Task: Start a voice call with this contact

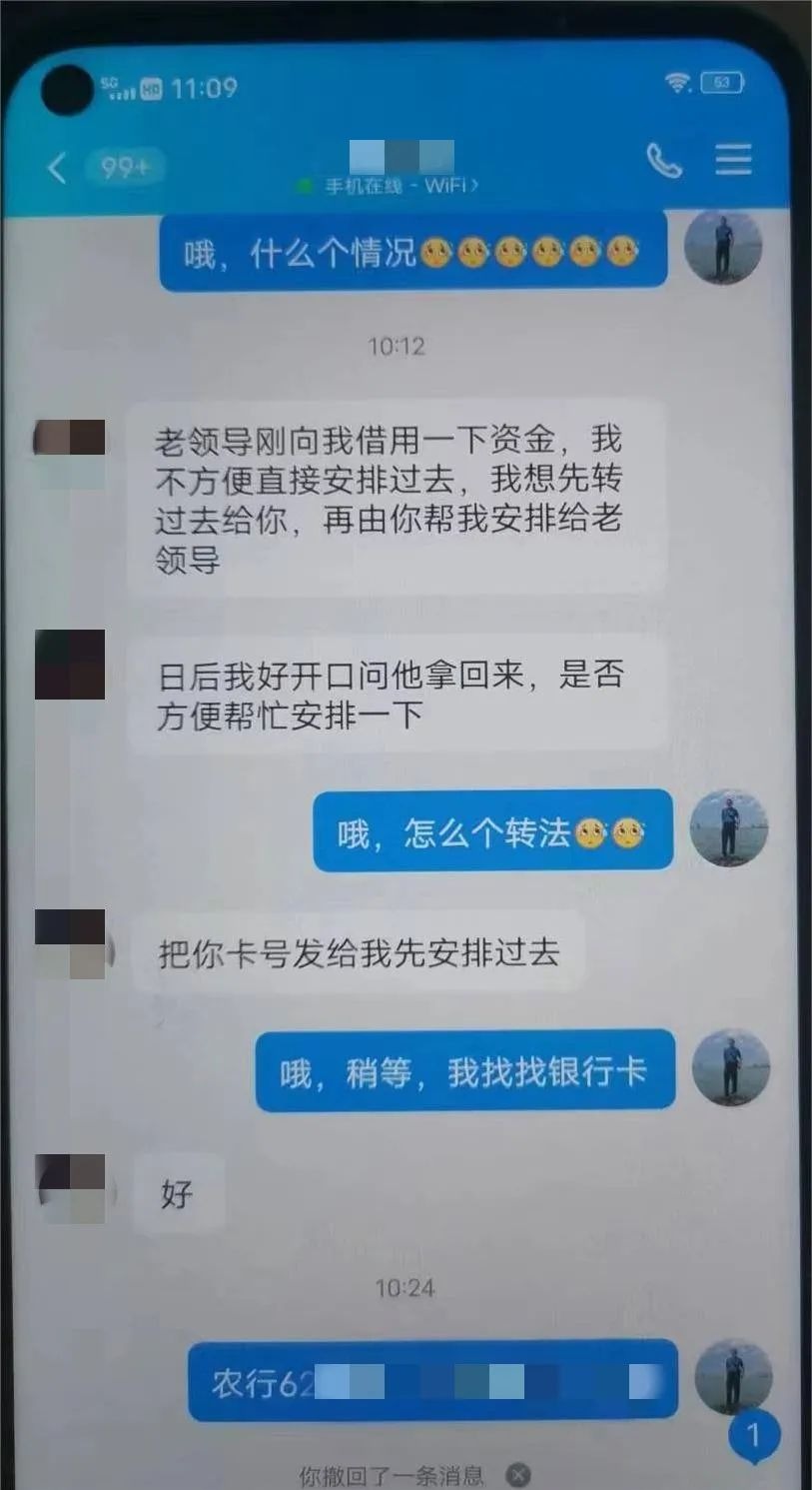Action: click(664, 161)
